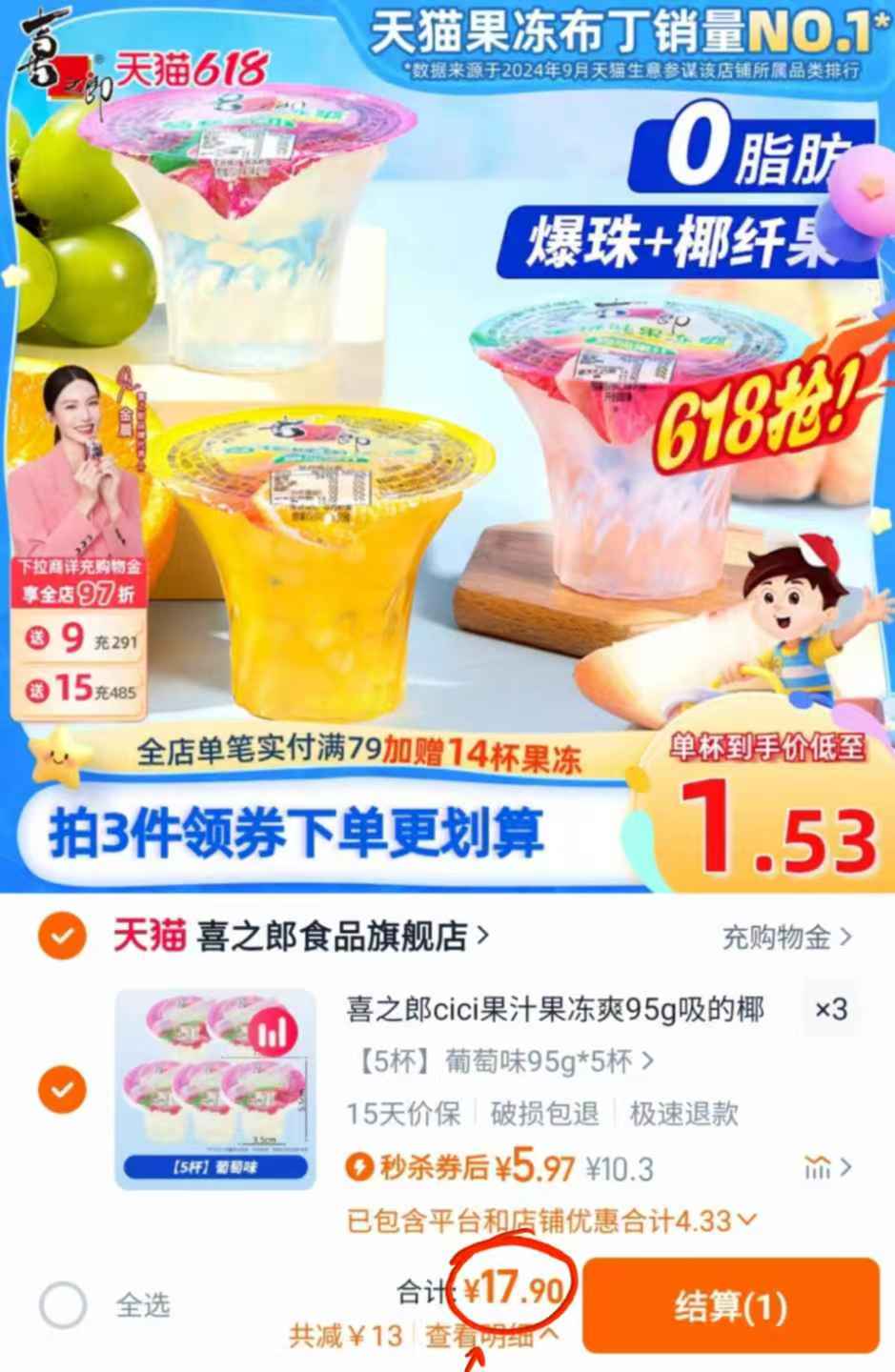Uncheck the store-level selection checkbox

pyautogui.click(x=60, y=936)
